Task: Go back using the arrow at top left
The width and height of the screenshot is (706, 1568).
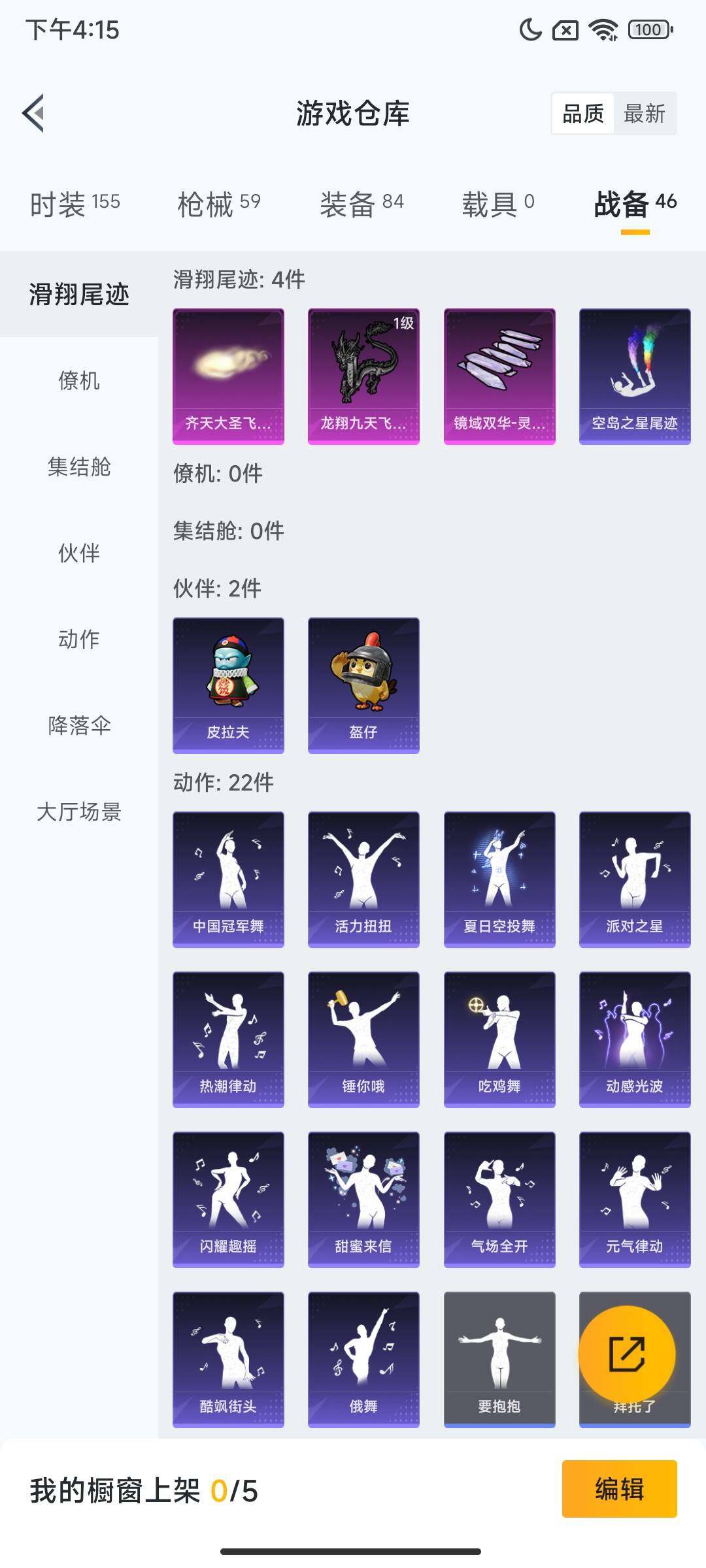Action: tap(32, 114)
